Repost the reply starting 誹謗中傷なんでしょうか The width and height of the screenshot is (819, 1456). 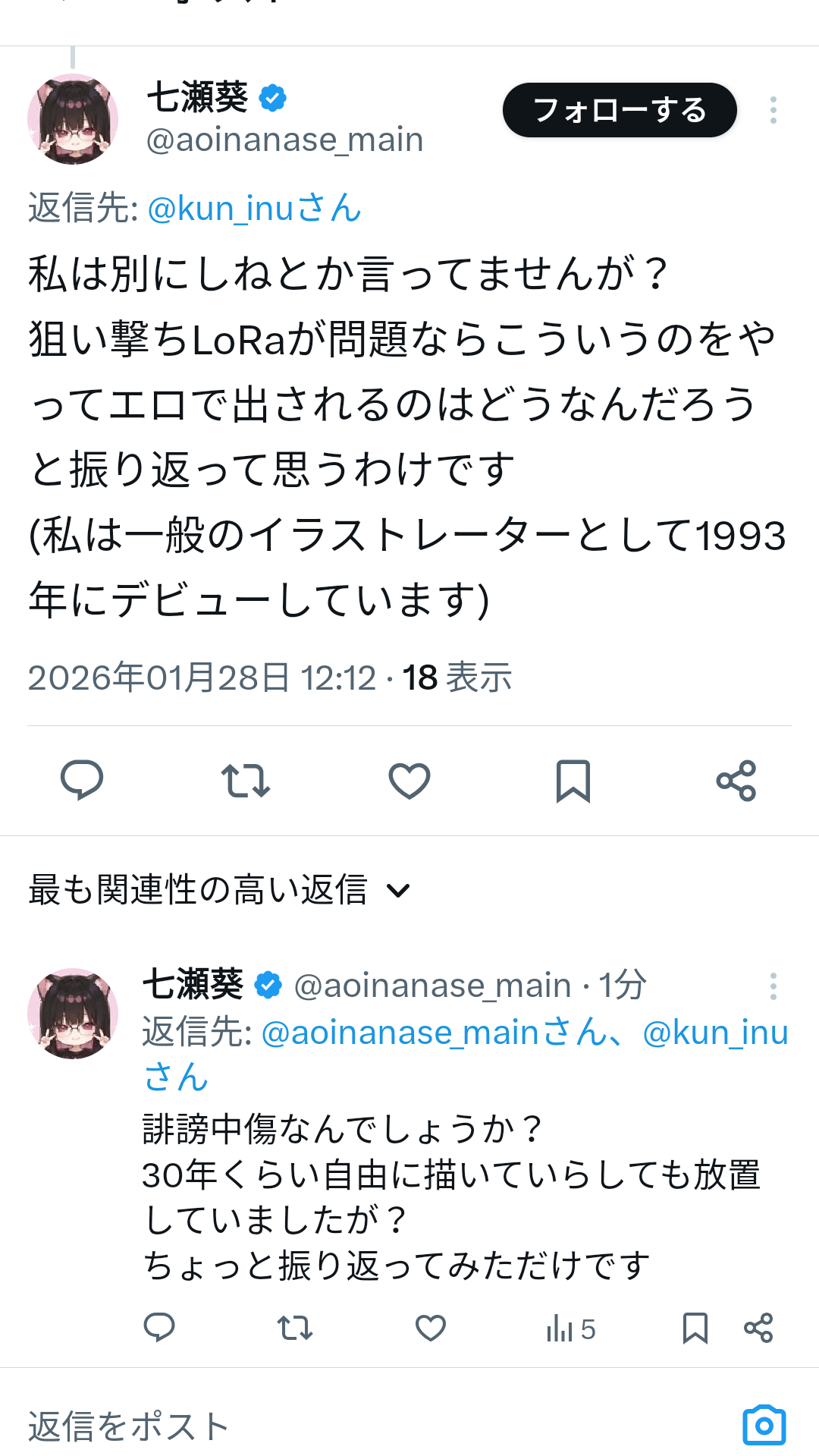click(x=295, y=1328)
